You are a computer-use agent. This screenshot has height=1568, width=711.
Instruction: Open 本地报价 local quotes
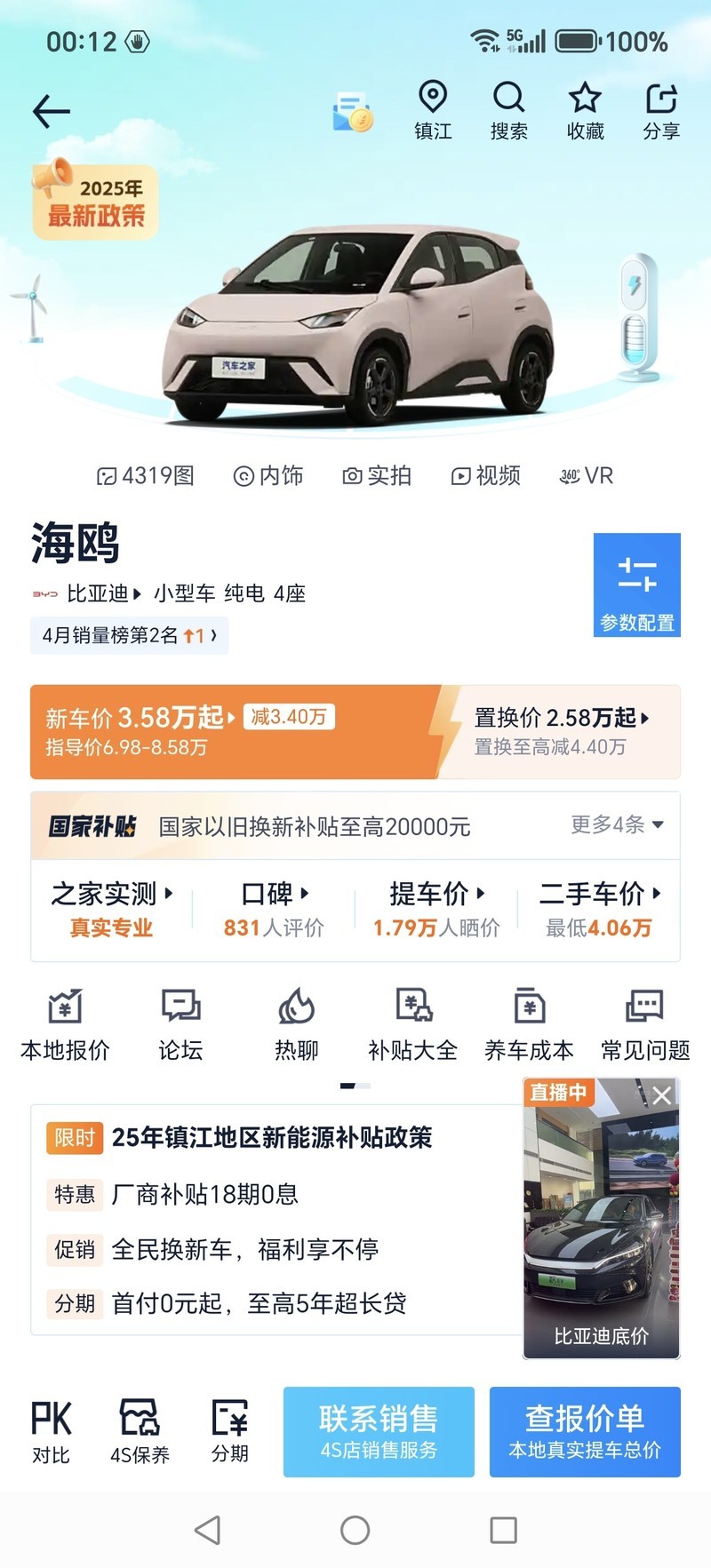pyautogui.click(x=65, y=1024)
